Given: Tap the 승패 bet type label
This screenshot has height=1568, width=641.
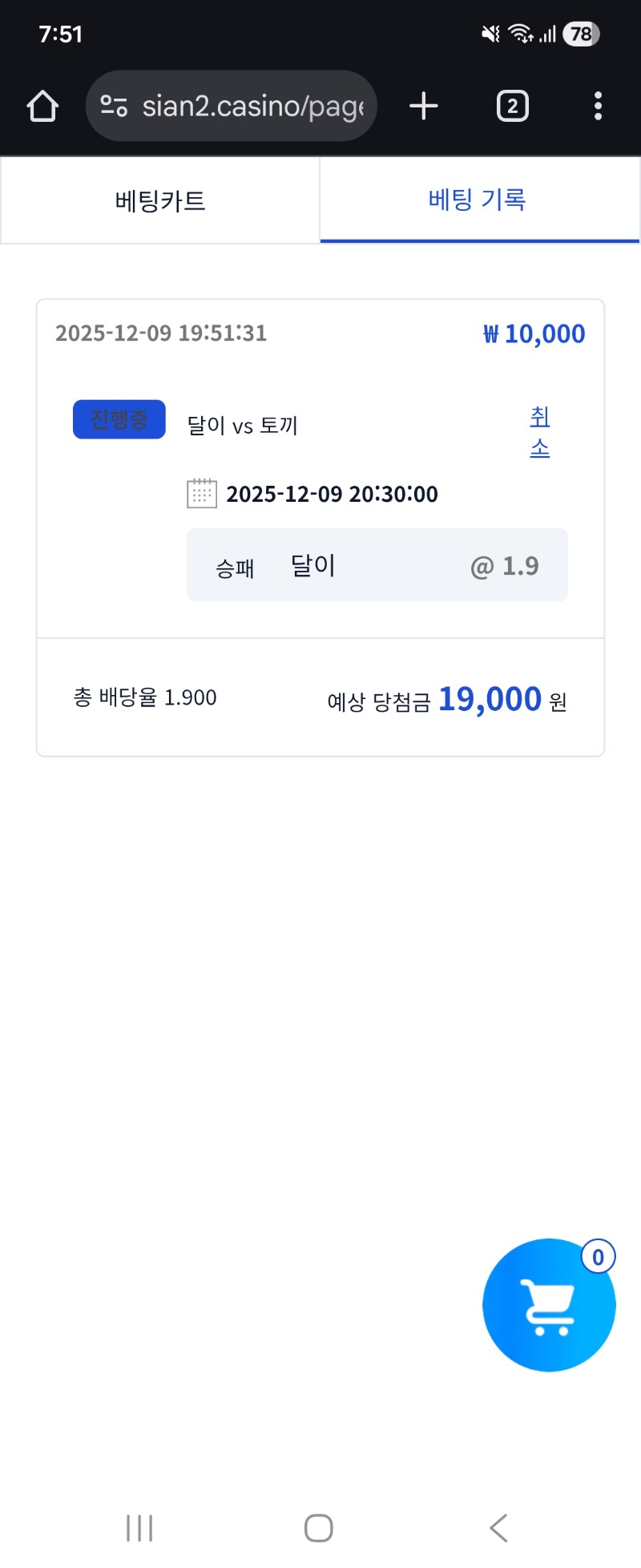Looking at the screenshot, I should [x=233, y=567].
